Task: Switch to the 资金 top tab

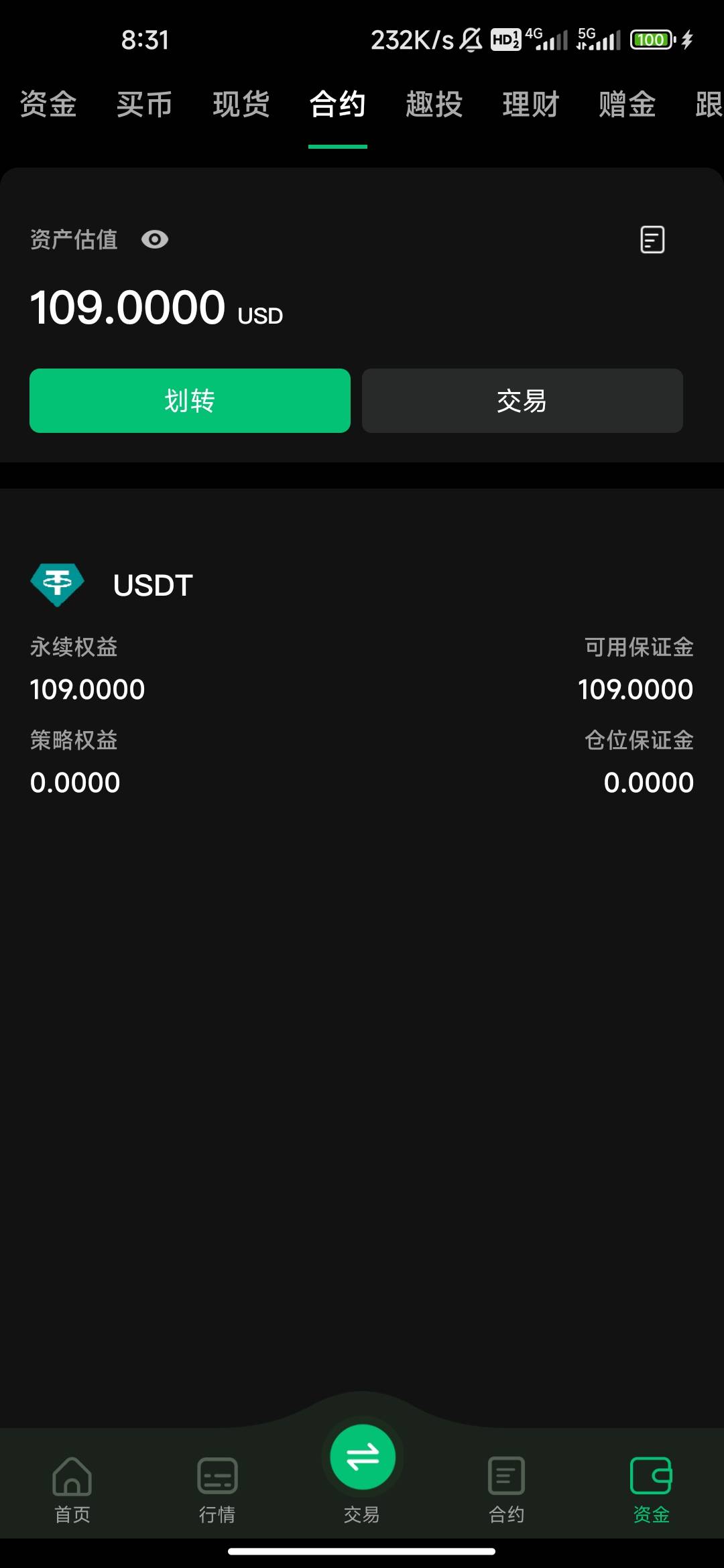Action: click(48, 105)
